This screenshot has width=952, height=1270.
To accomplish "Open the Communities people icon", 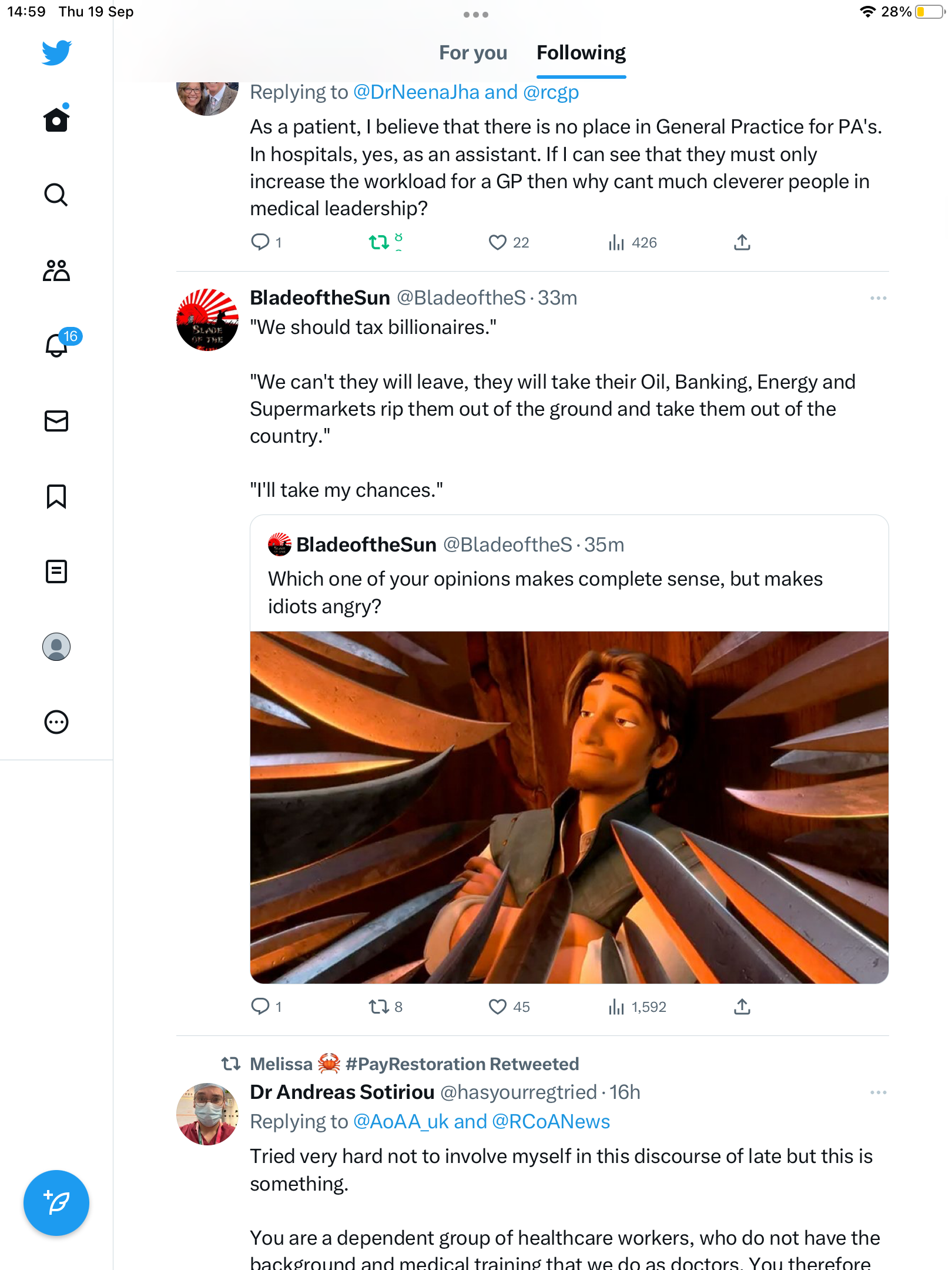I will click(56, 270).
